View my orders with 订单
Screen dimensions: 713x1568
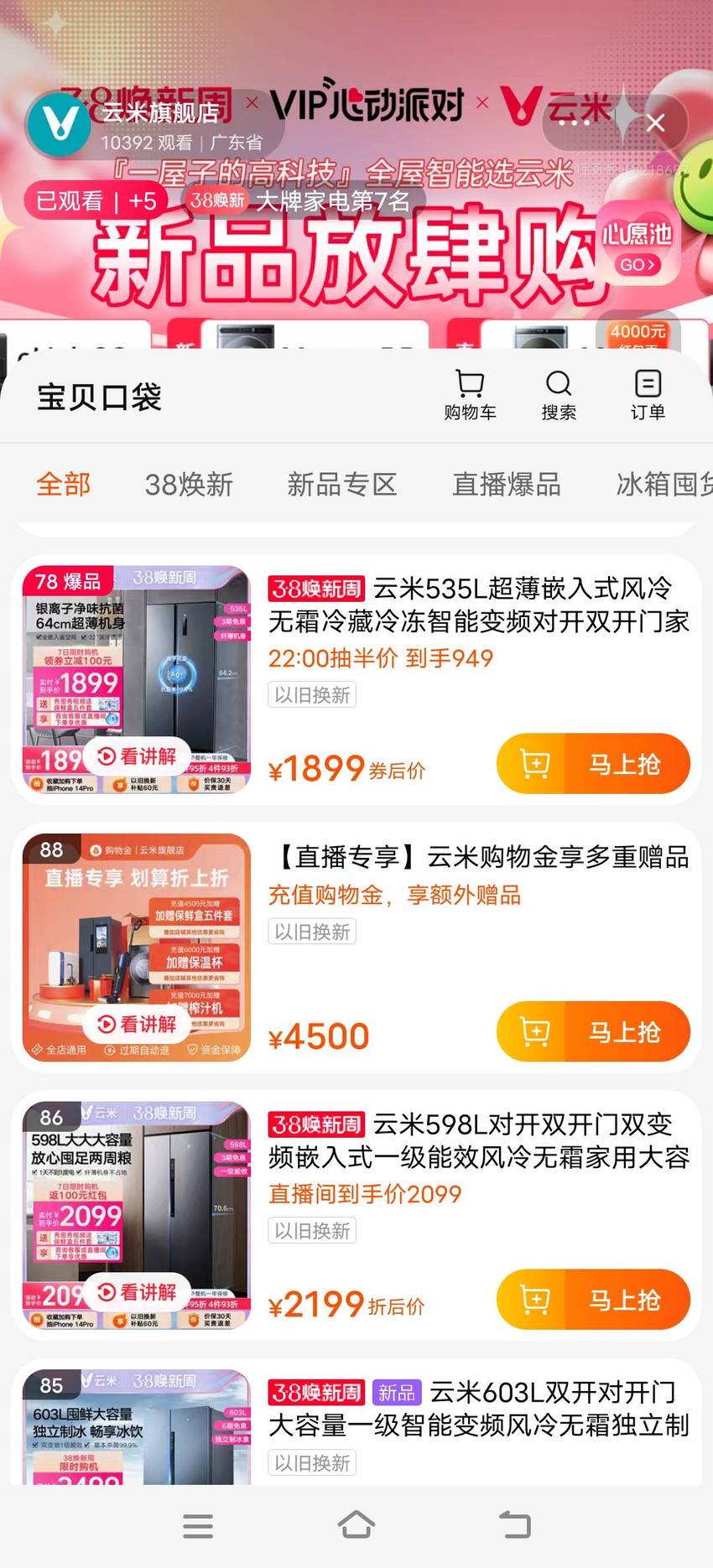pyautogui.click(x=648, y=395)
